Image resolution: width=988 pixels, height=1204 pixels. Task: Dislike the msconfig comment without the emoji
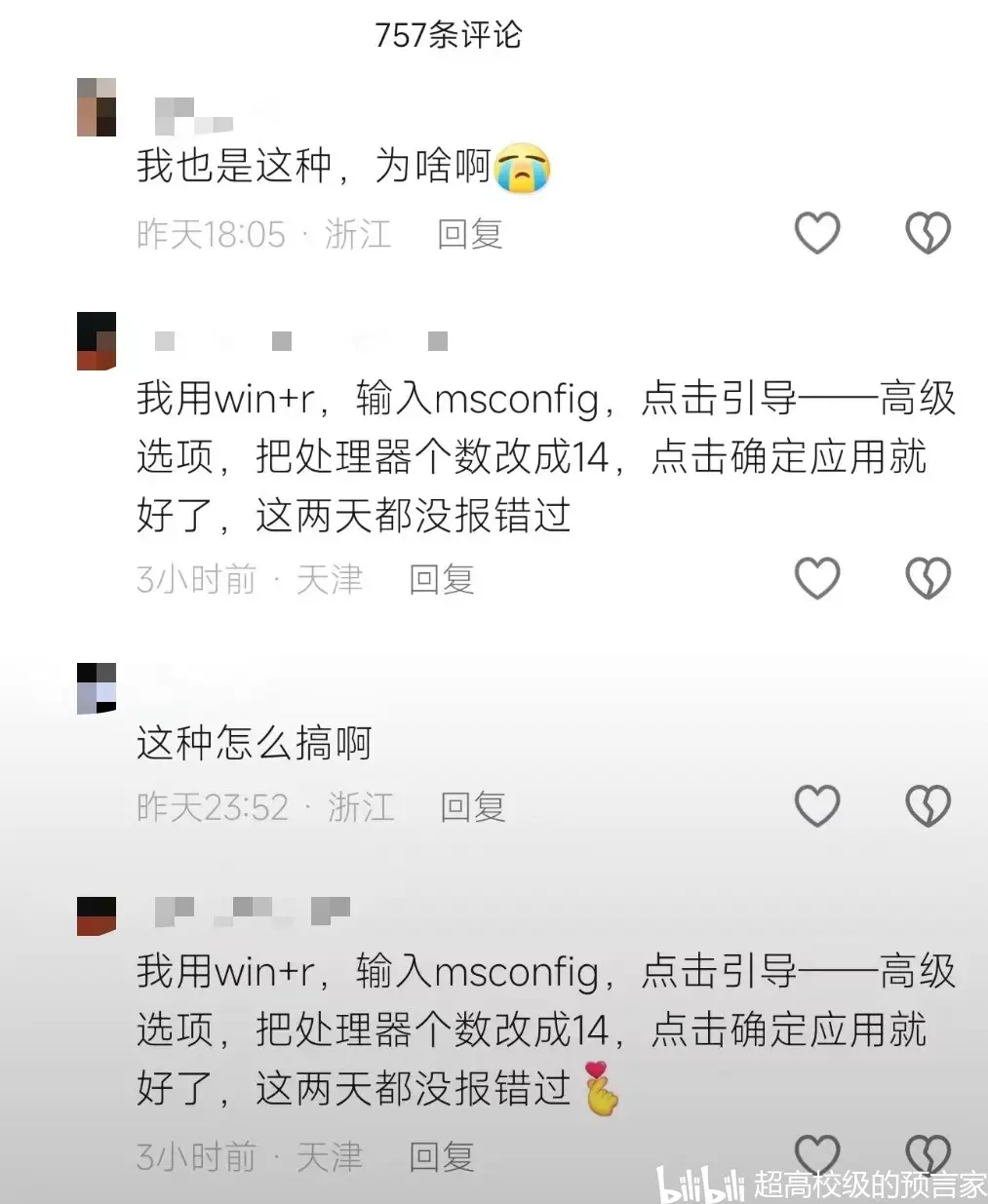[928, 578]
